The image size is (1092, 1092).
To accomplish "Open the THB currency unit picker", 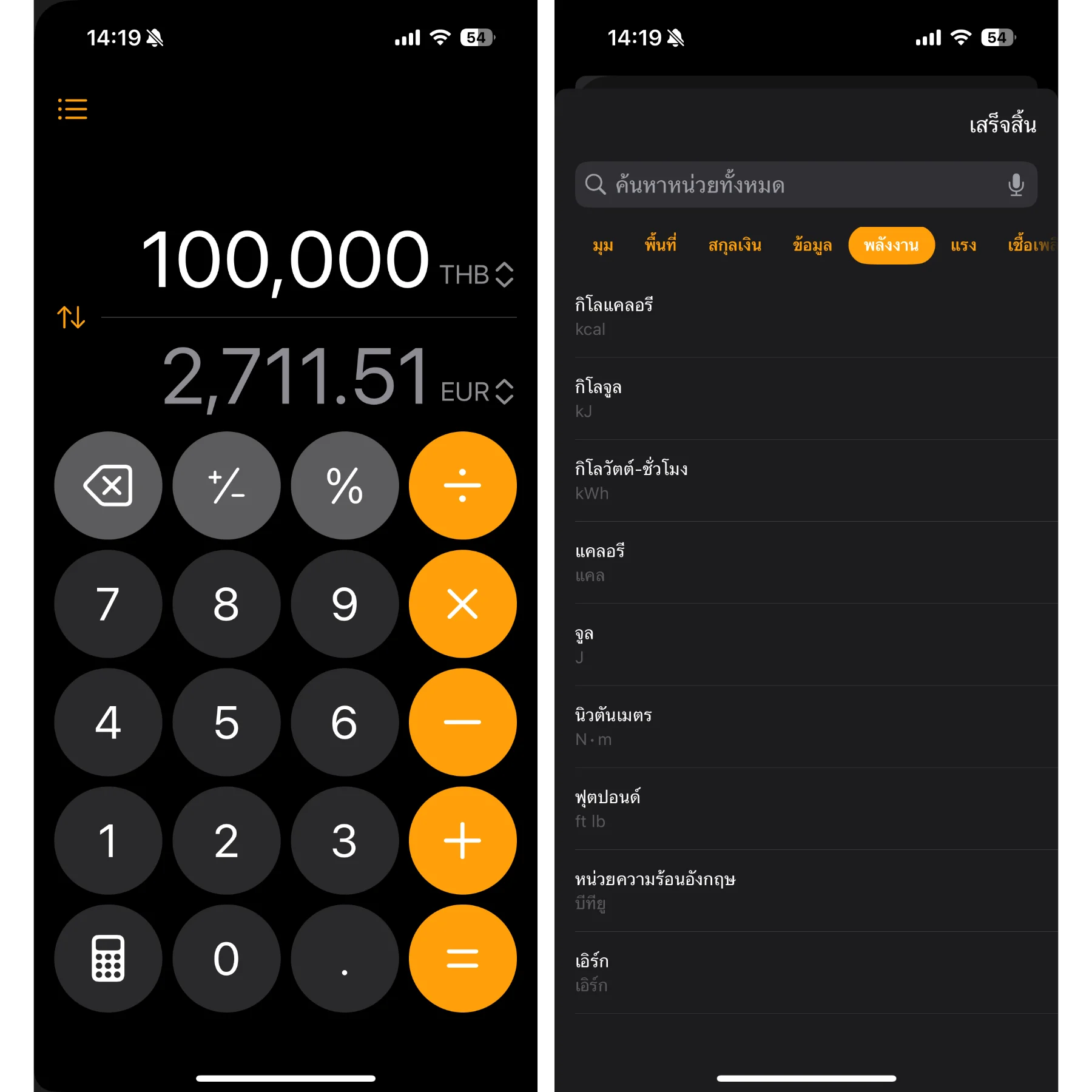I will coord(477,275).
